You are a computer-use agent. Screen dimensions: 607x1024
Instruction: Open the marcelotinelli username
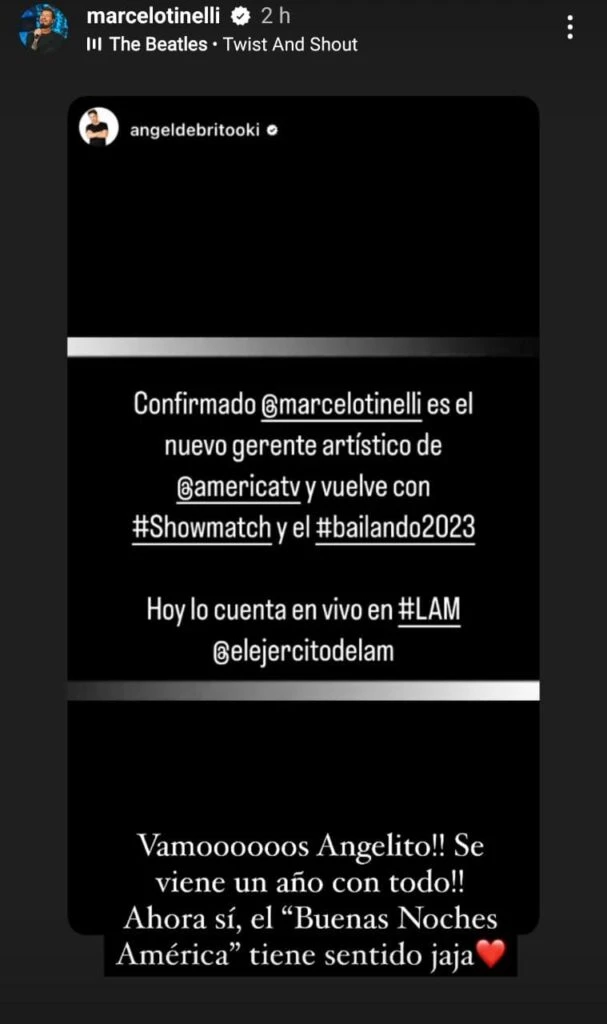pos(152,17)
